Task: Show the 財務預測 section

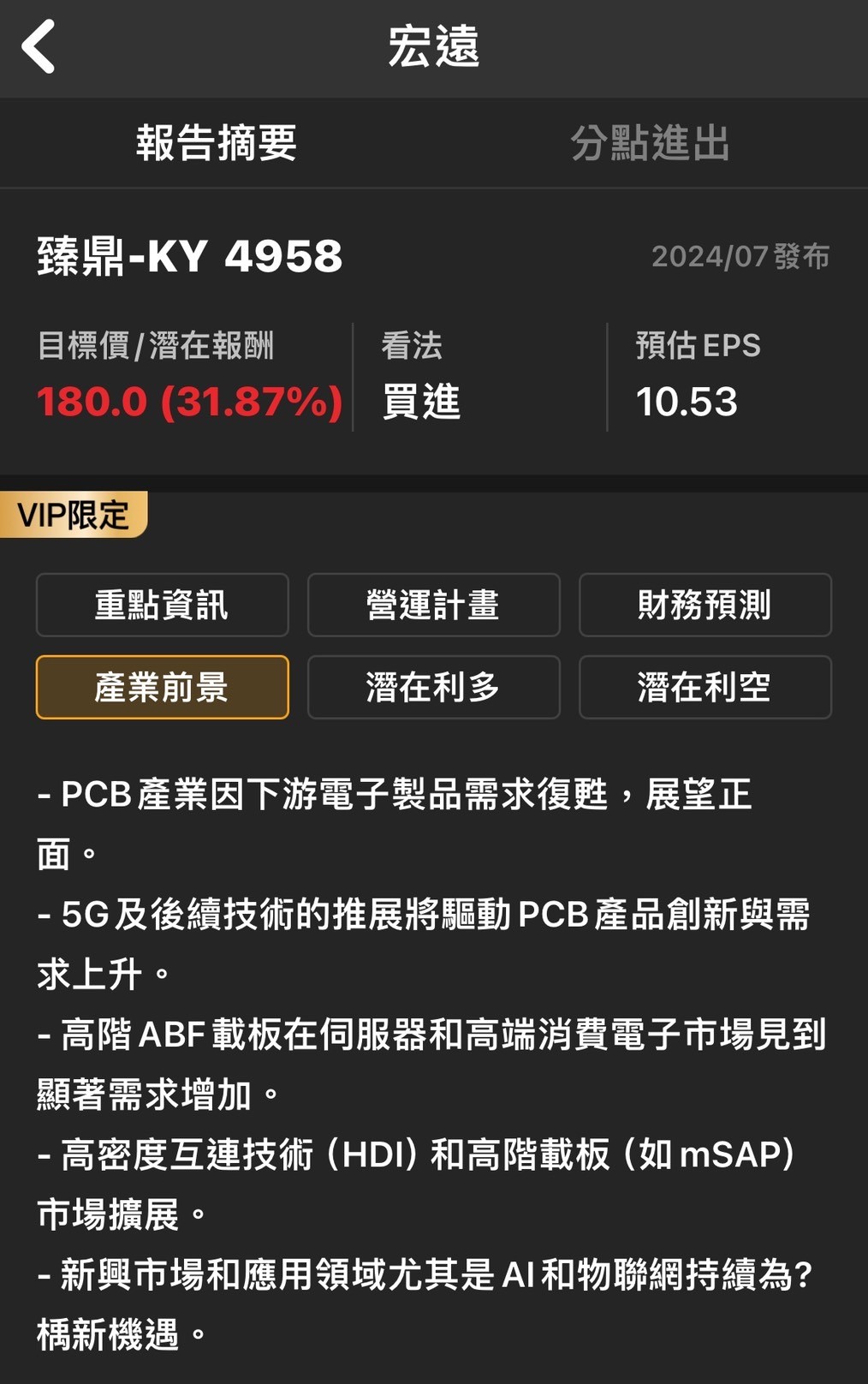Action: point(705,605)
